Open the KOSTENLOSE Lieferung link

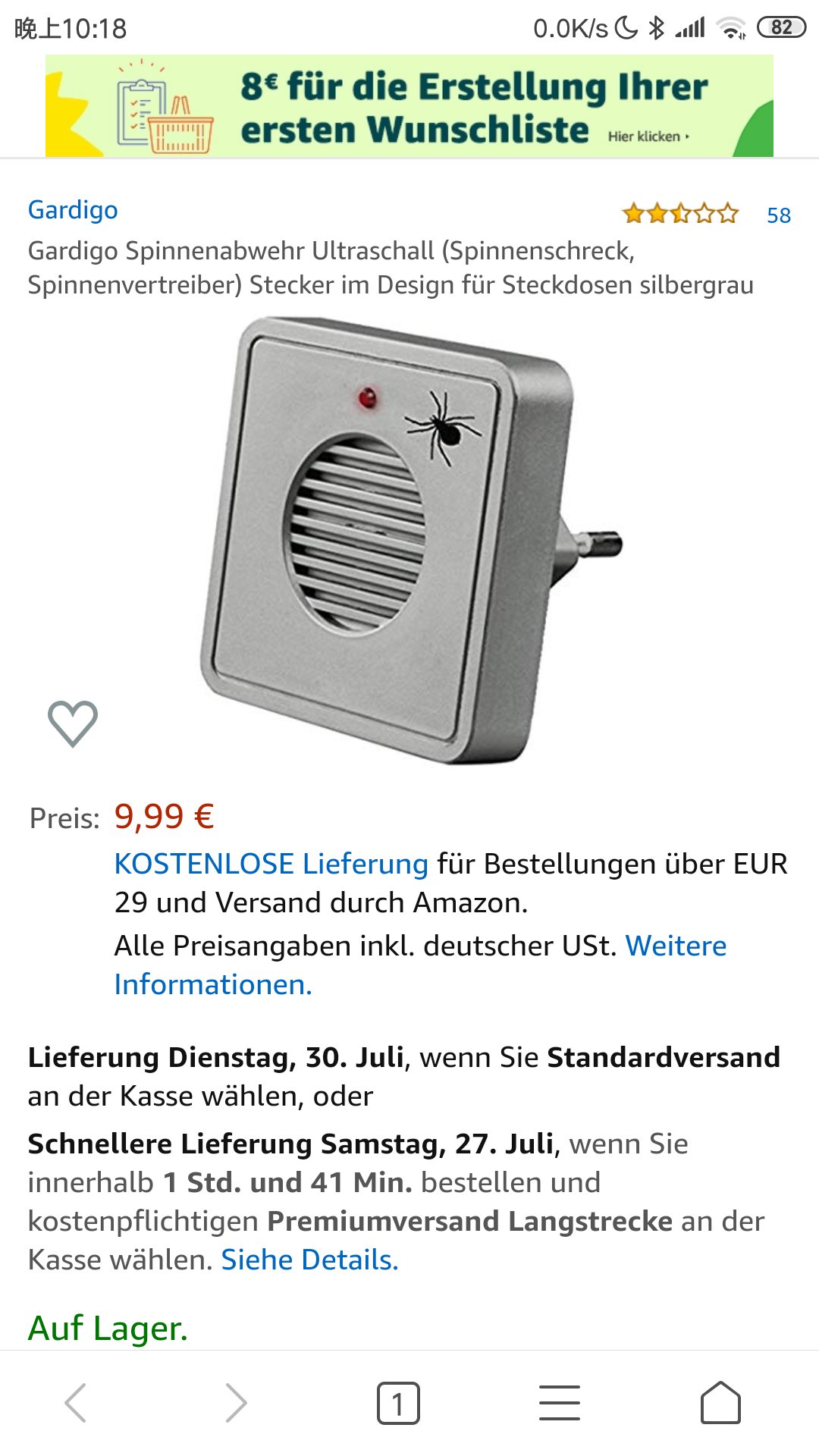point(271,864)
